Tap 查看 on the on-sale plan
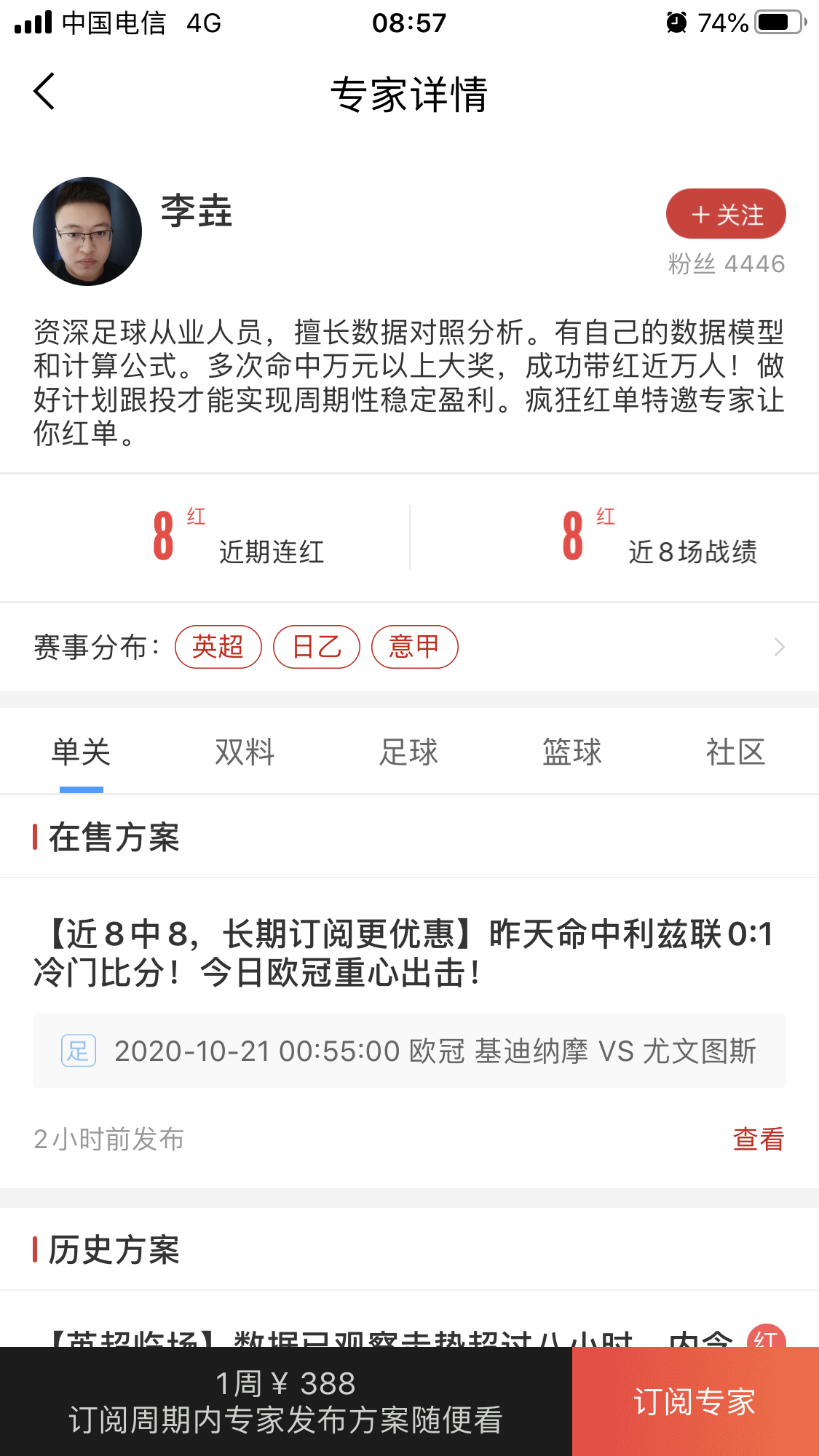Screen dimensions: 819x1456 (758, 1139)
